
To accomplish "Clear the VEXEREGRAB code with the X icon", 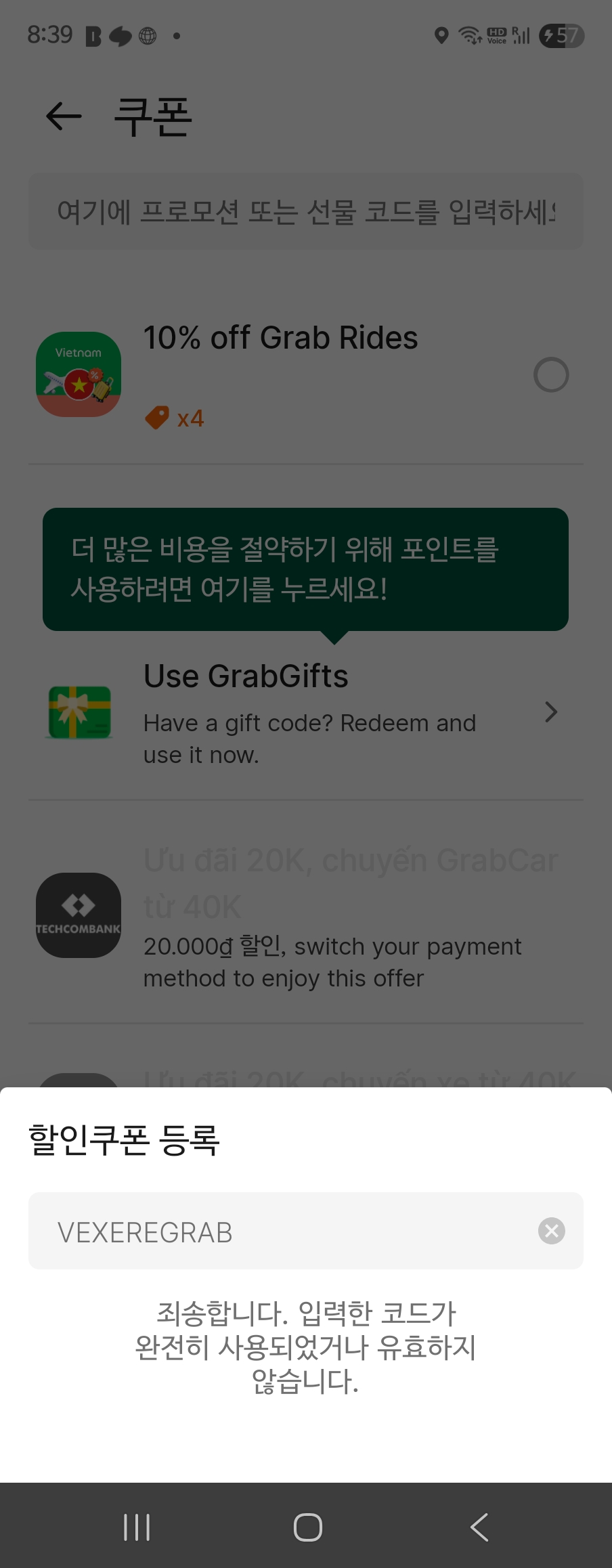I will coord(551,1231).
